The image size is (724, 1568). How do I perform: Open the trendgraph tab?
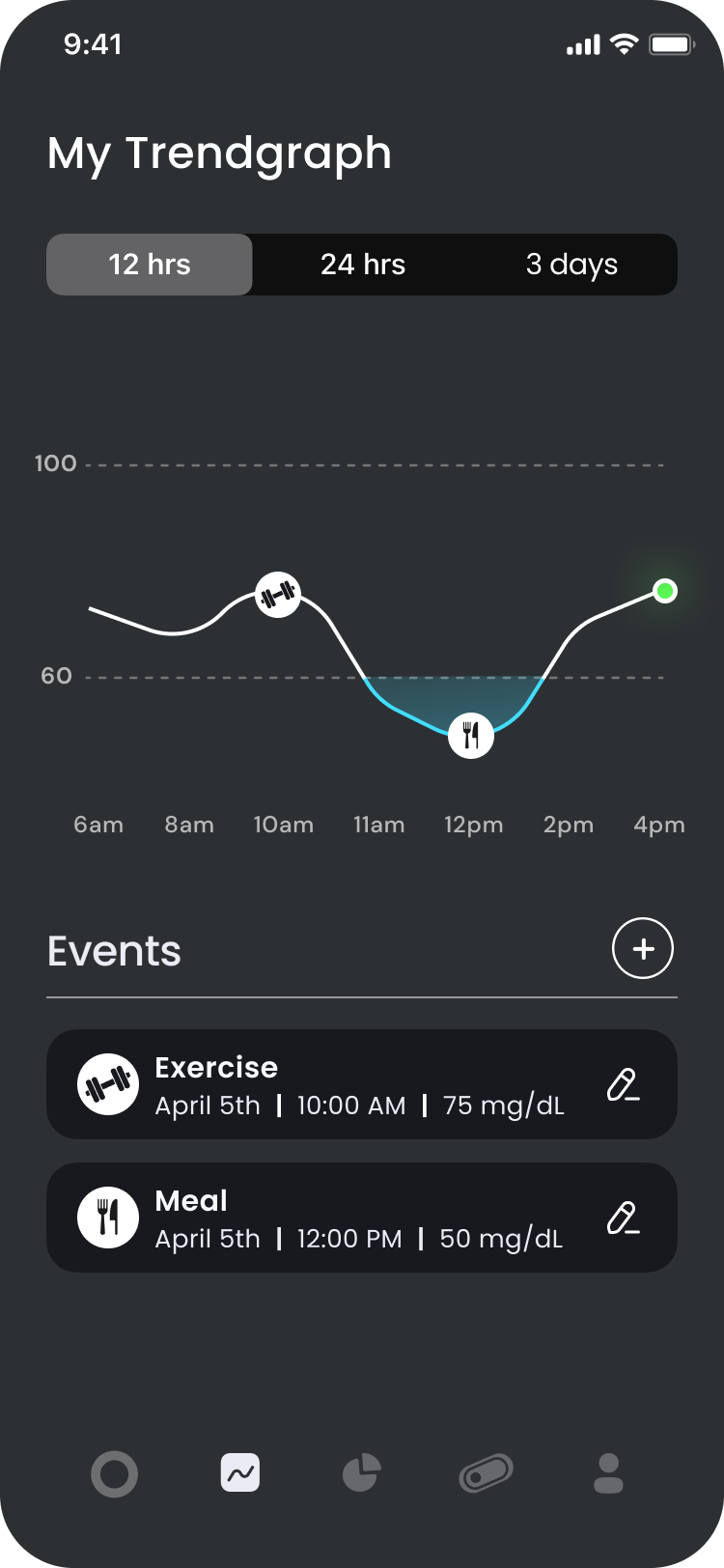(240, 1473)
